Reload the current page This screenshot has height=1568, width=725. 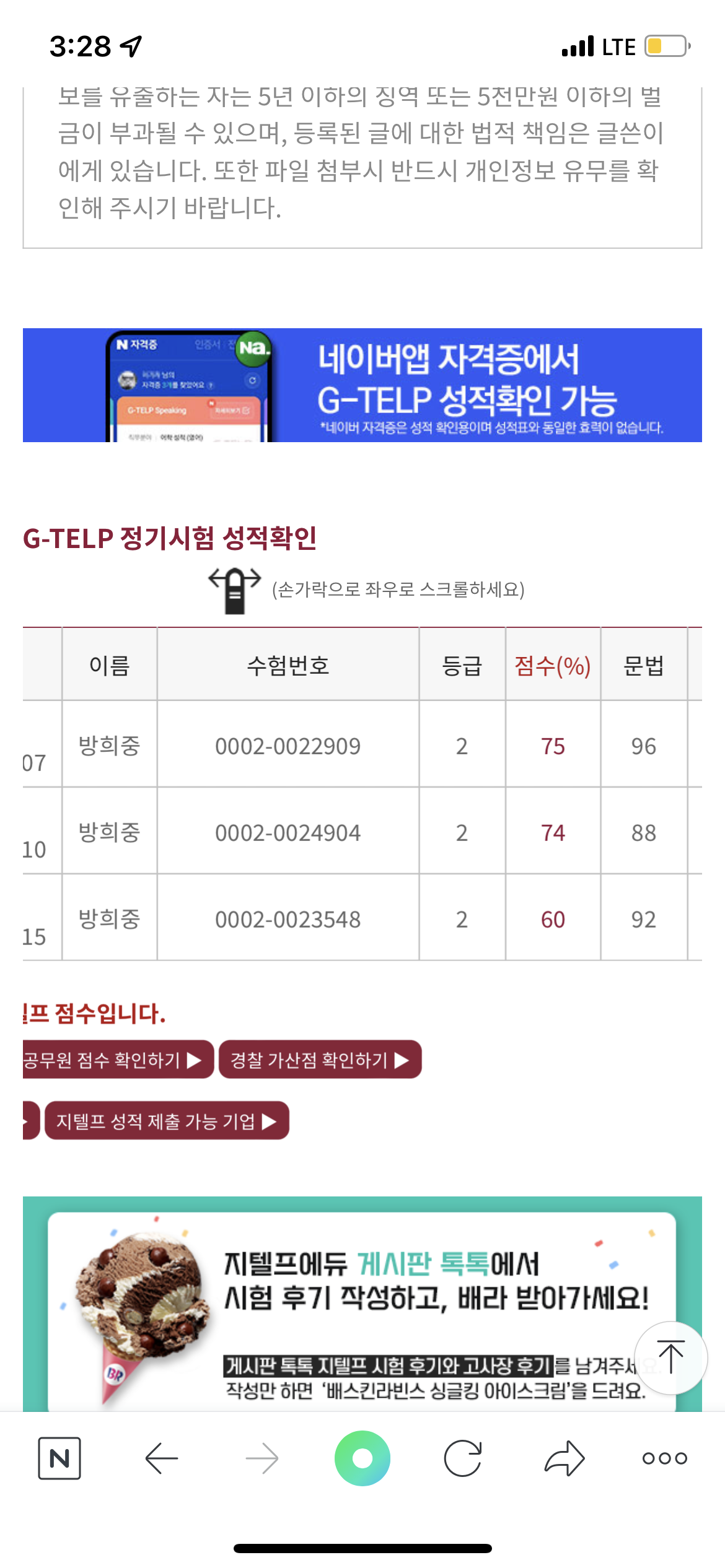tap(463, 1458)
